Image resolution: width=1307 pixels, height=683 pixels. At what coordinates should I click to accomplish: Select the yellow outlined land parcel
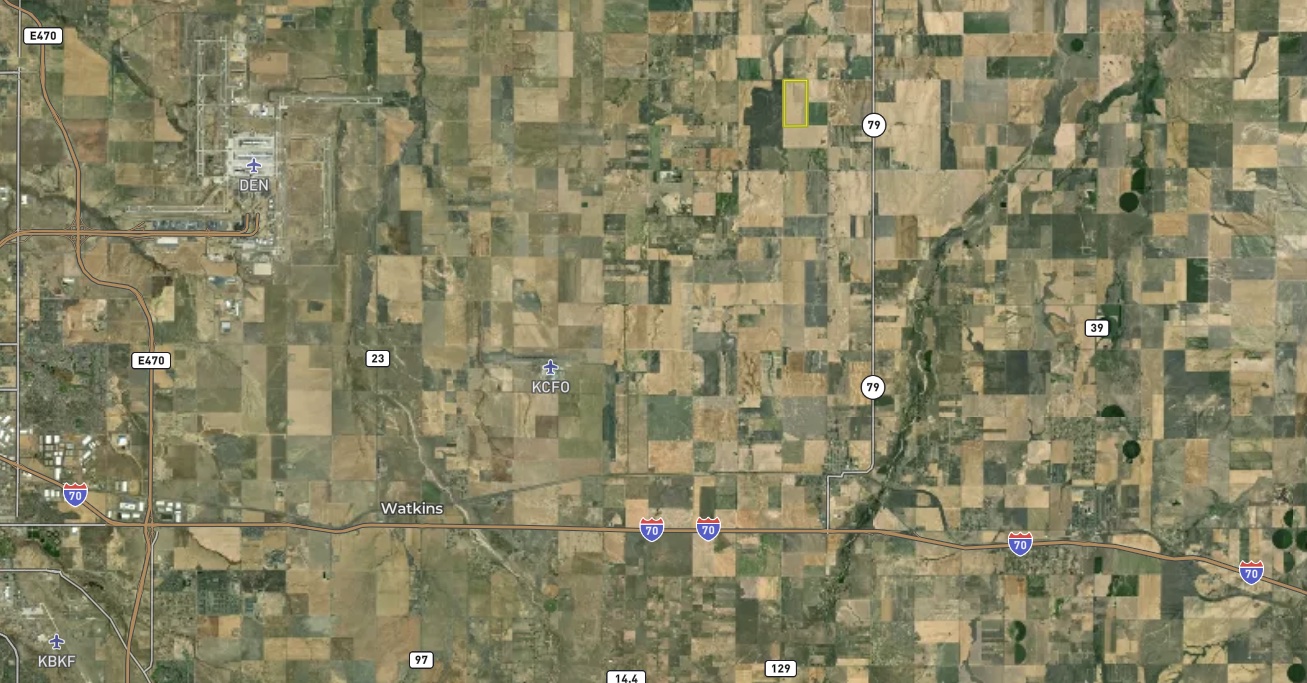(x=795, y=104)
